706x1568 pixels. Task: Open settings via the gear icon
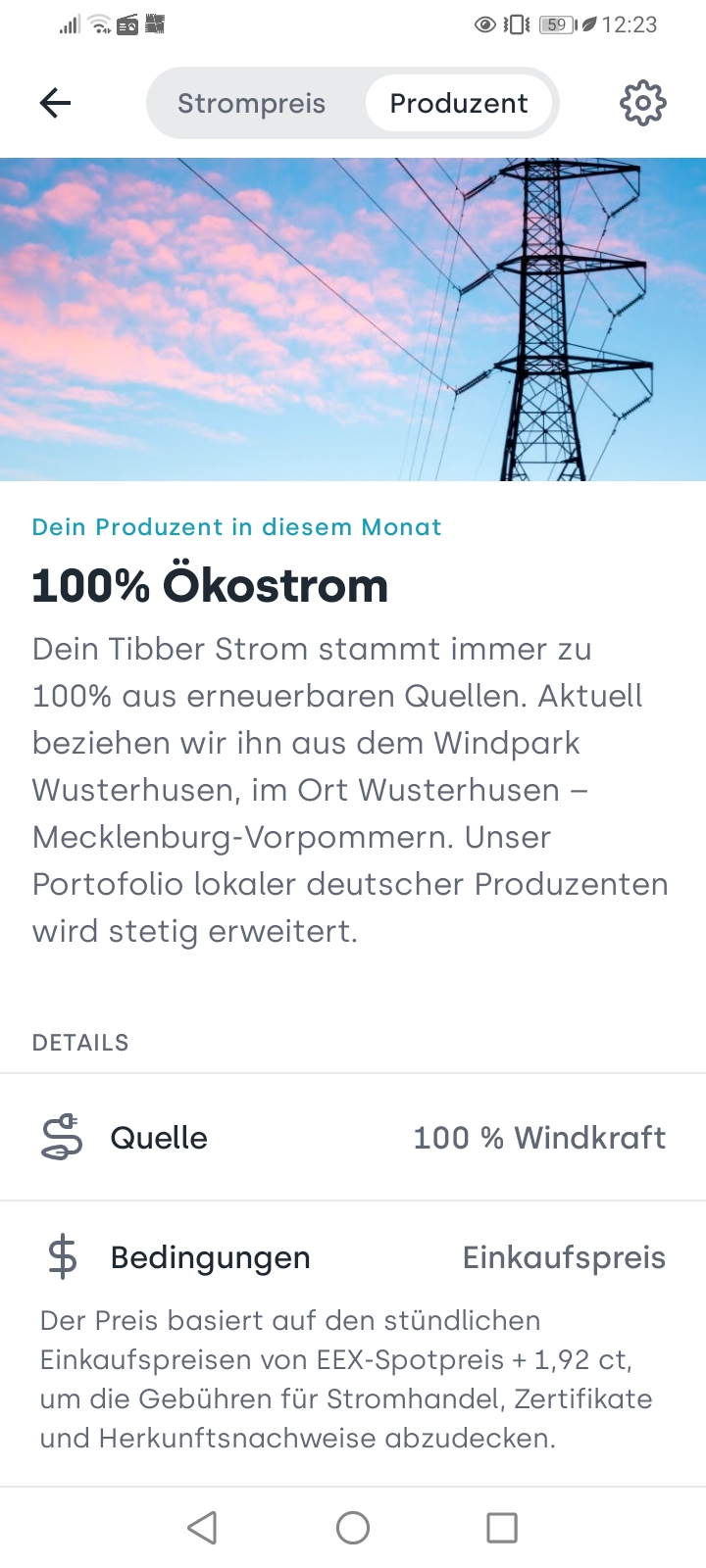643,103
